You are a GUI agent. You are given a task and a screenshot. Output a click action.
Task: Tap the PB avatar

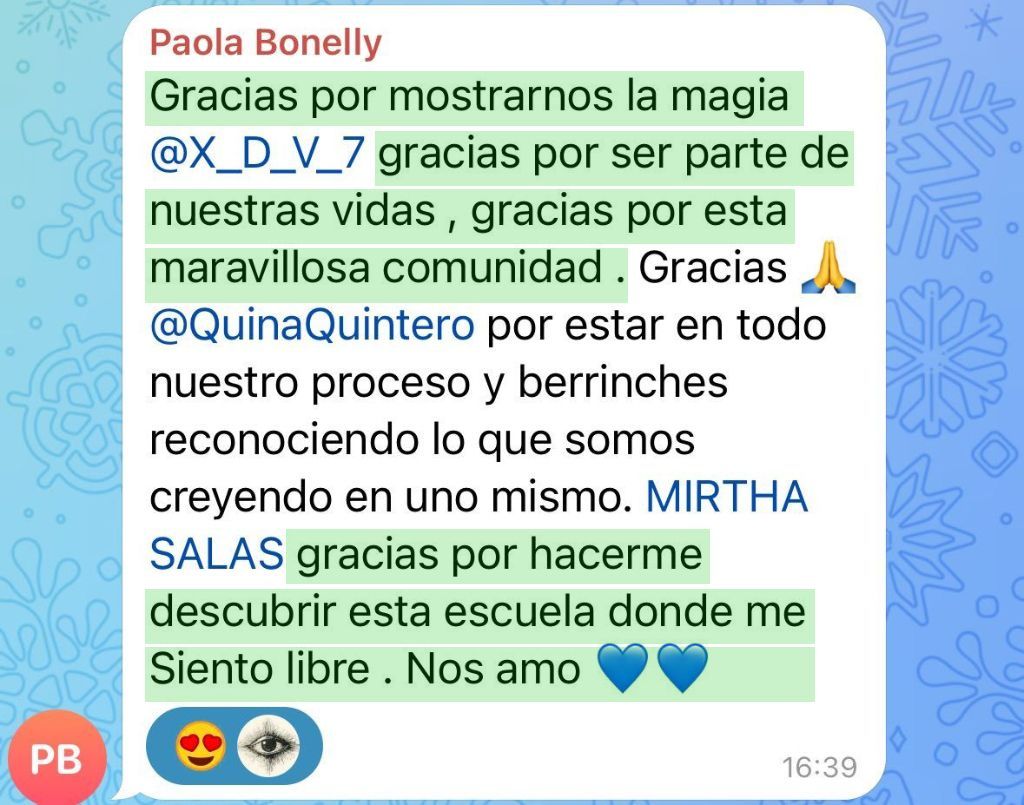(56, 759)
